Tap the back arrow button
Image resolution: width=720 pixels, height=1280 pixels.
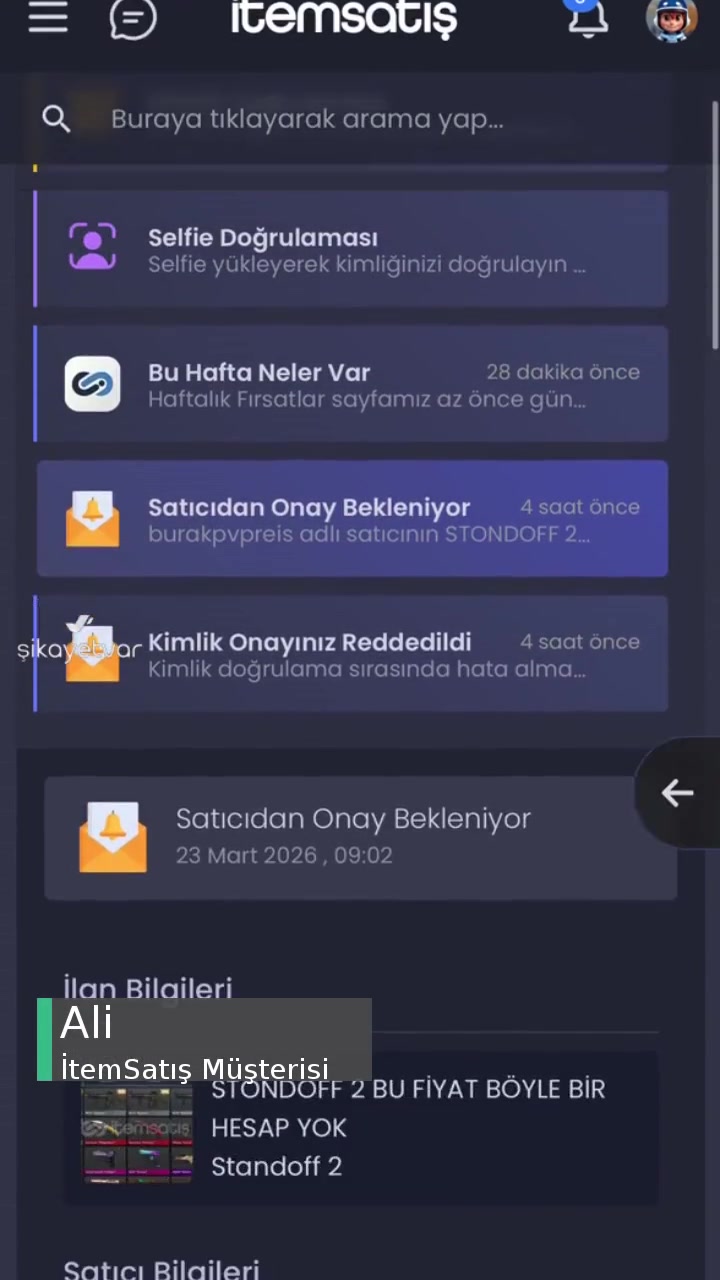tap(678, 793)
